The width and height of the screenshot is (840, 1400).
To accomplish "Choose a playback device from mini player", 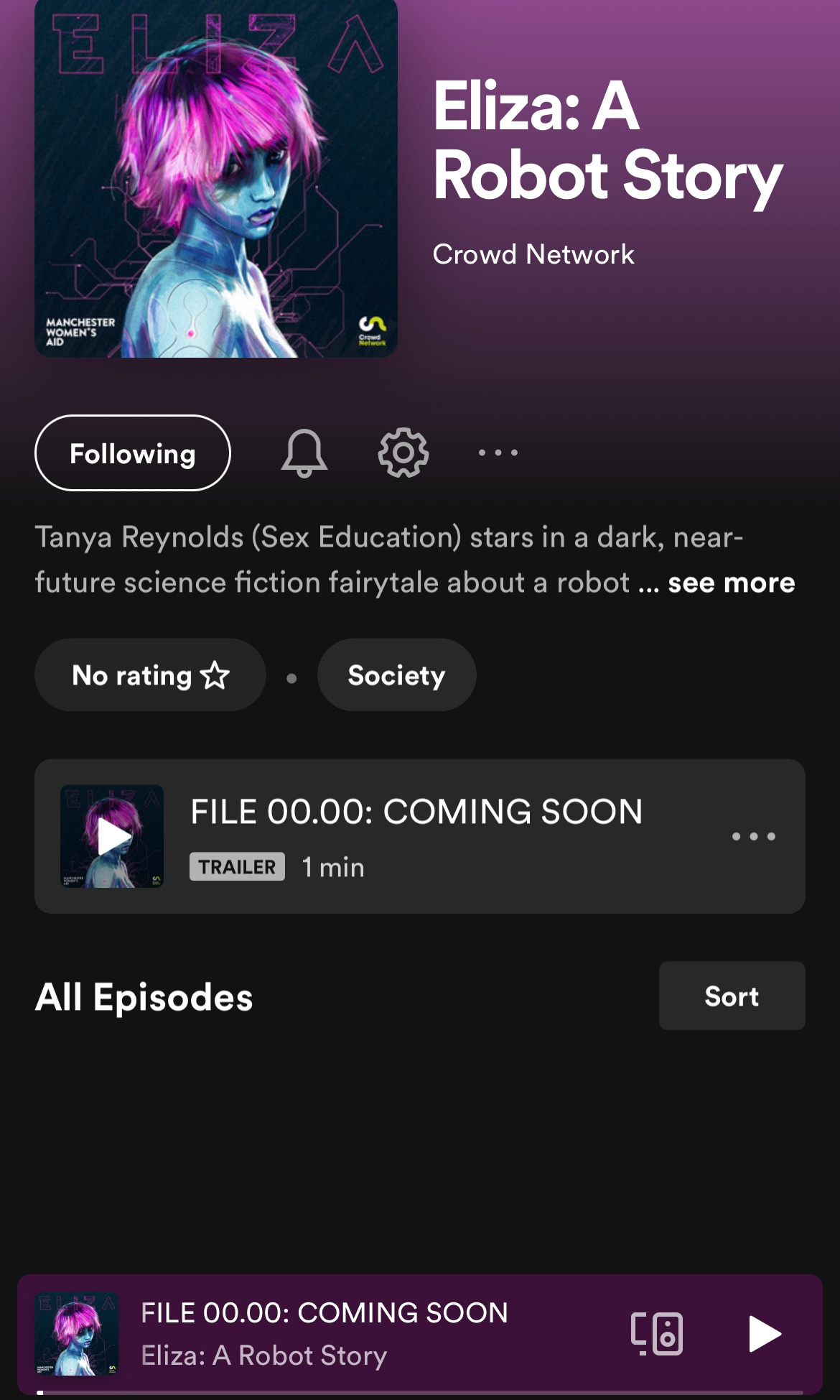I will [656, 1334].
